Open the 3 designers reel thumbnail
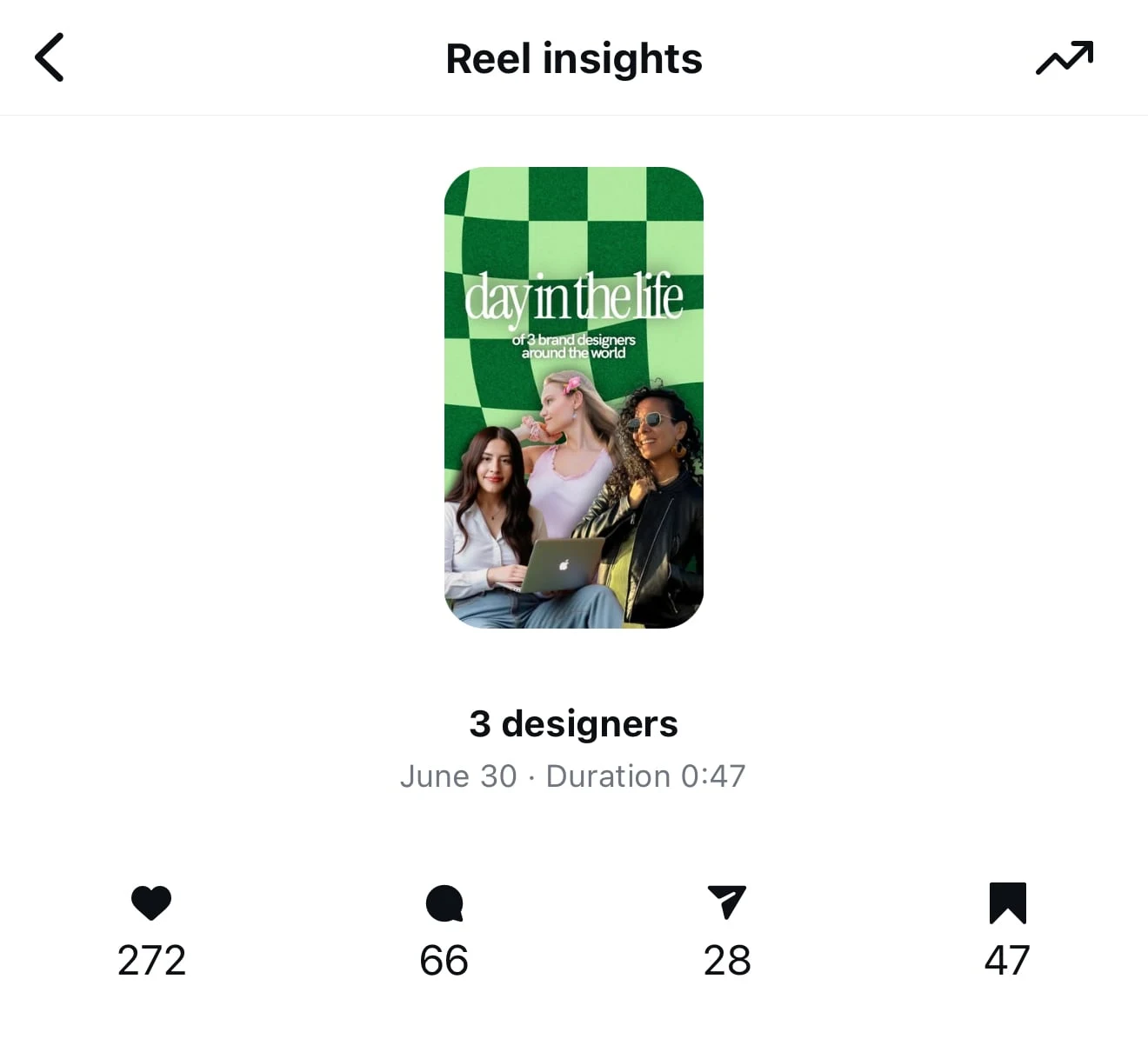This screenshot has width=1148, height=1052. [573, 397]
